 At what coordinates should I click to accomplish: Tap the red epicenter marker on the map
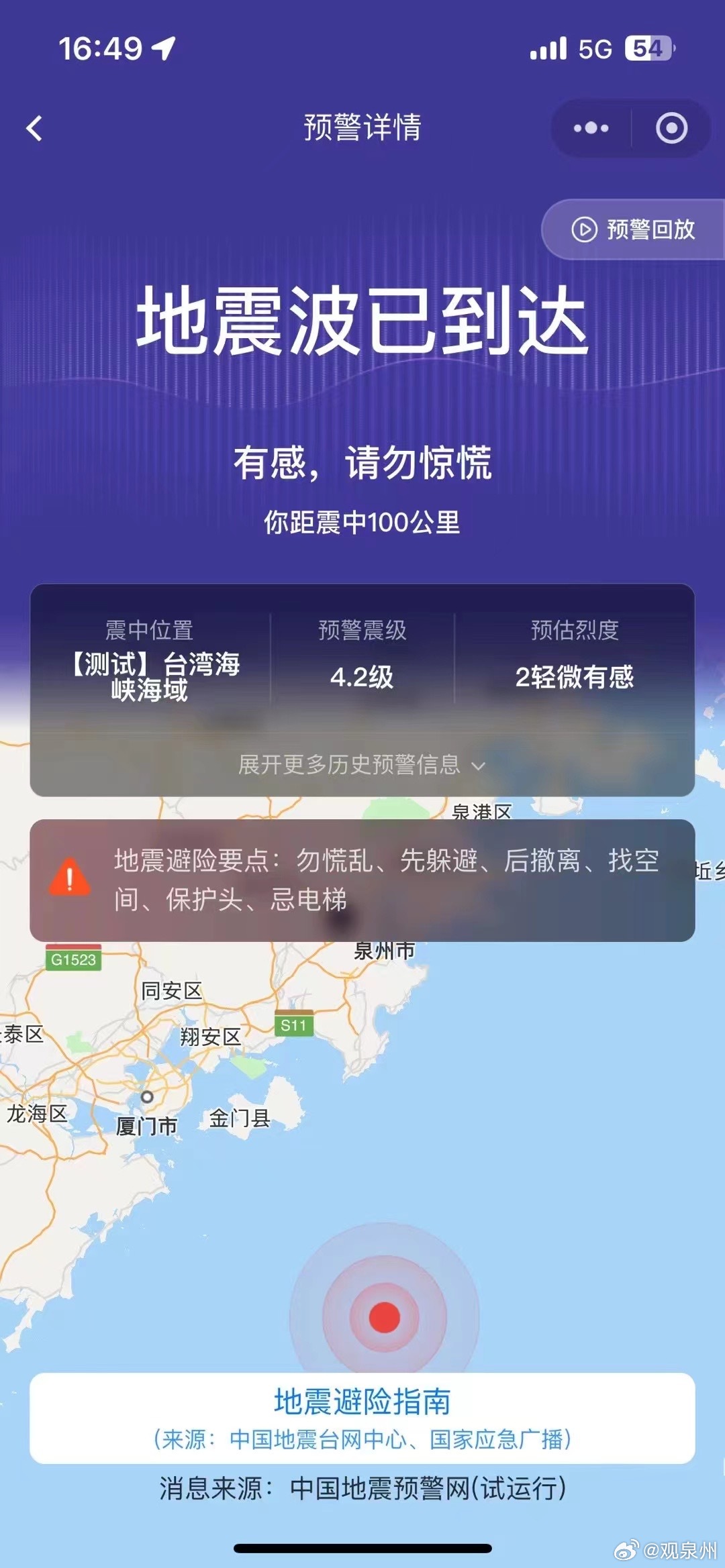coord(384,1317)
